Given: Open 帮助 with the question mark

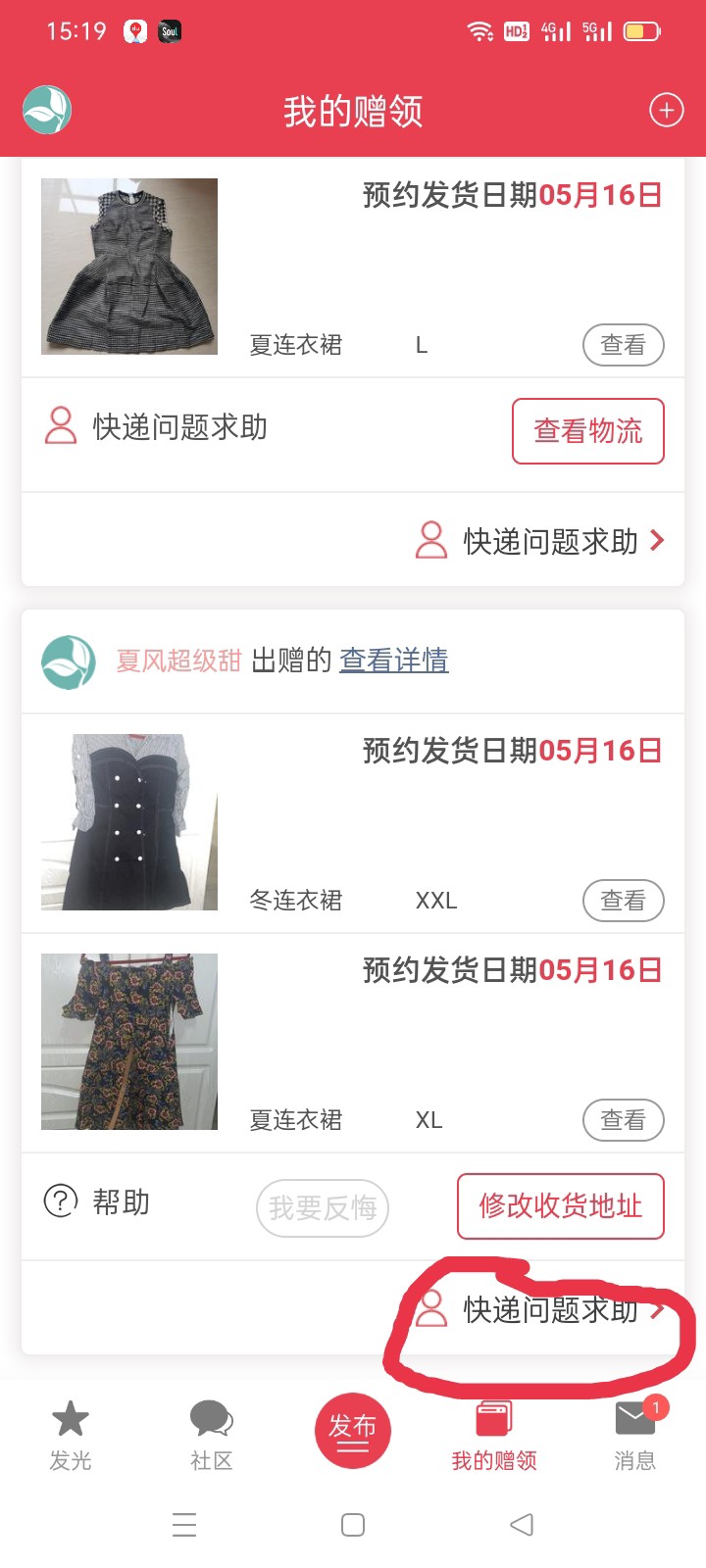Looking at the screenshot, I should click(96, 1201).
